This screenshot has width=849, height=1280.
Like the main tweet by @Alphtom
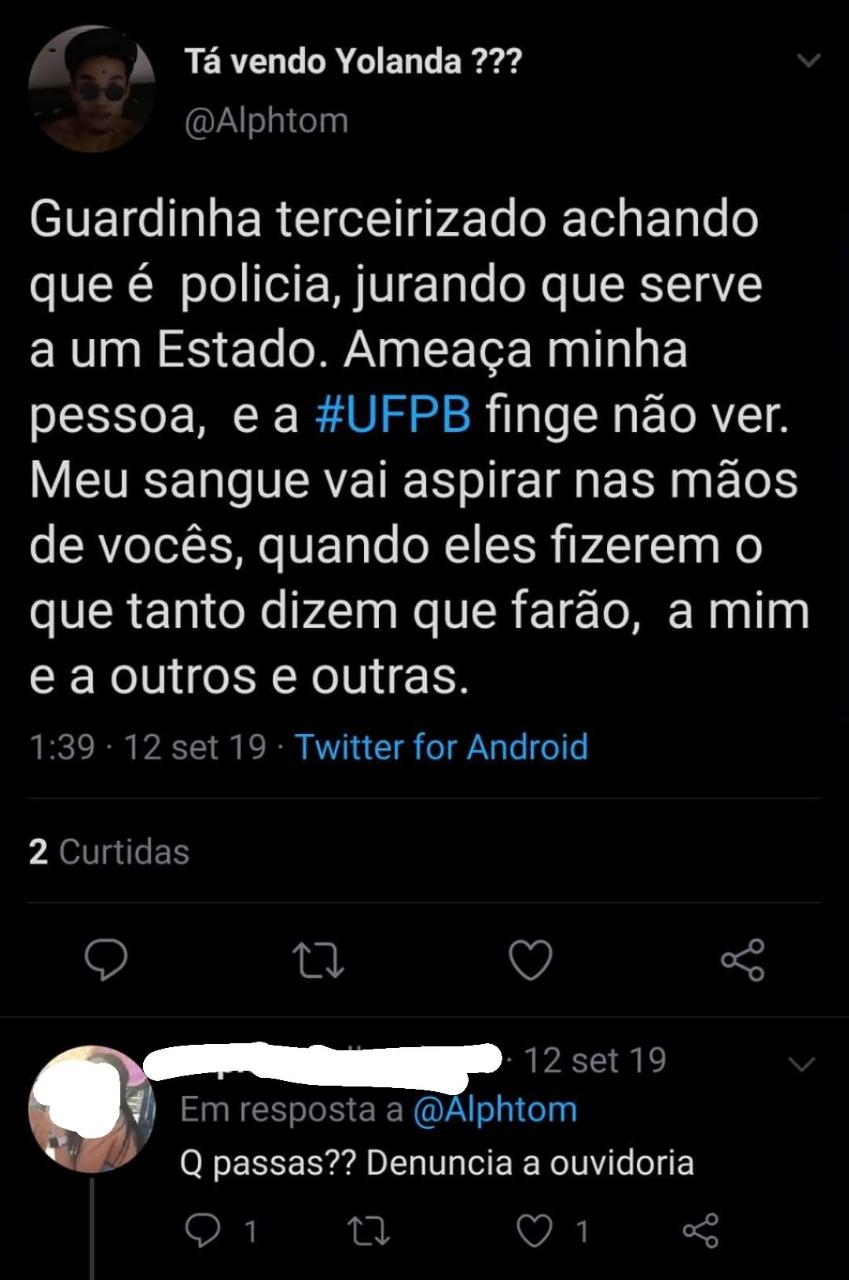530,960
